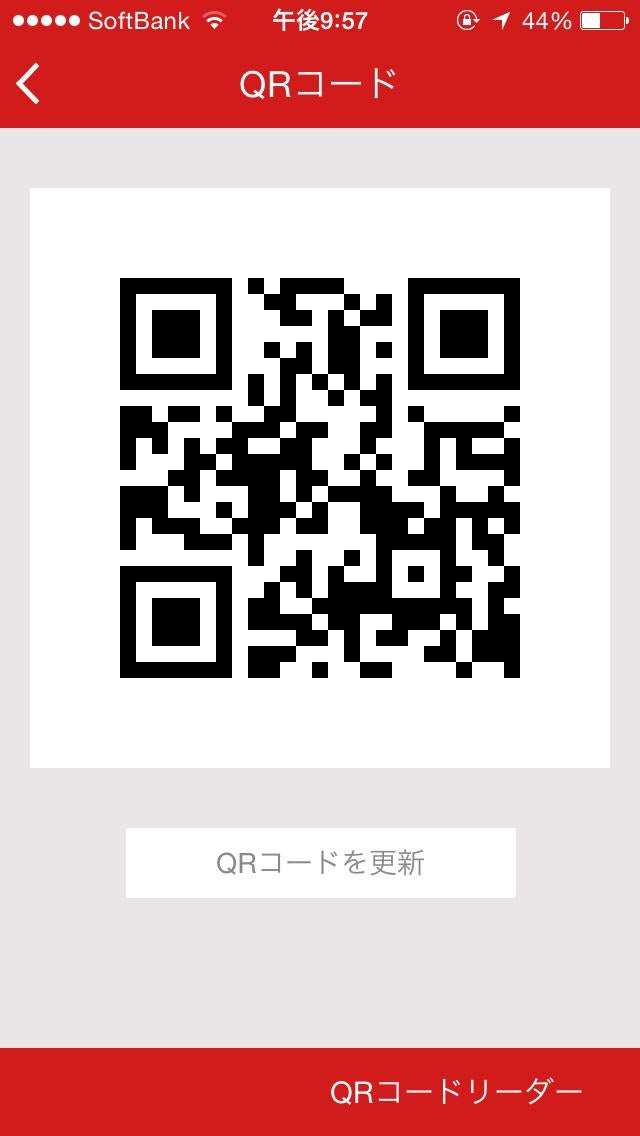
Task: Go back using the top-left arrow
Action: click(29, 84)
